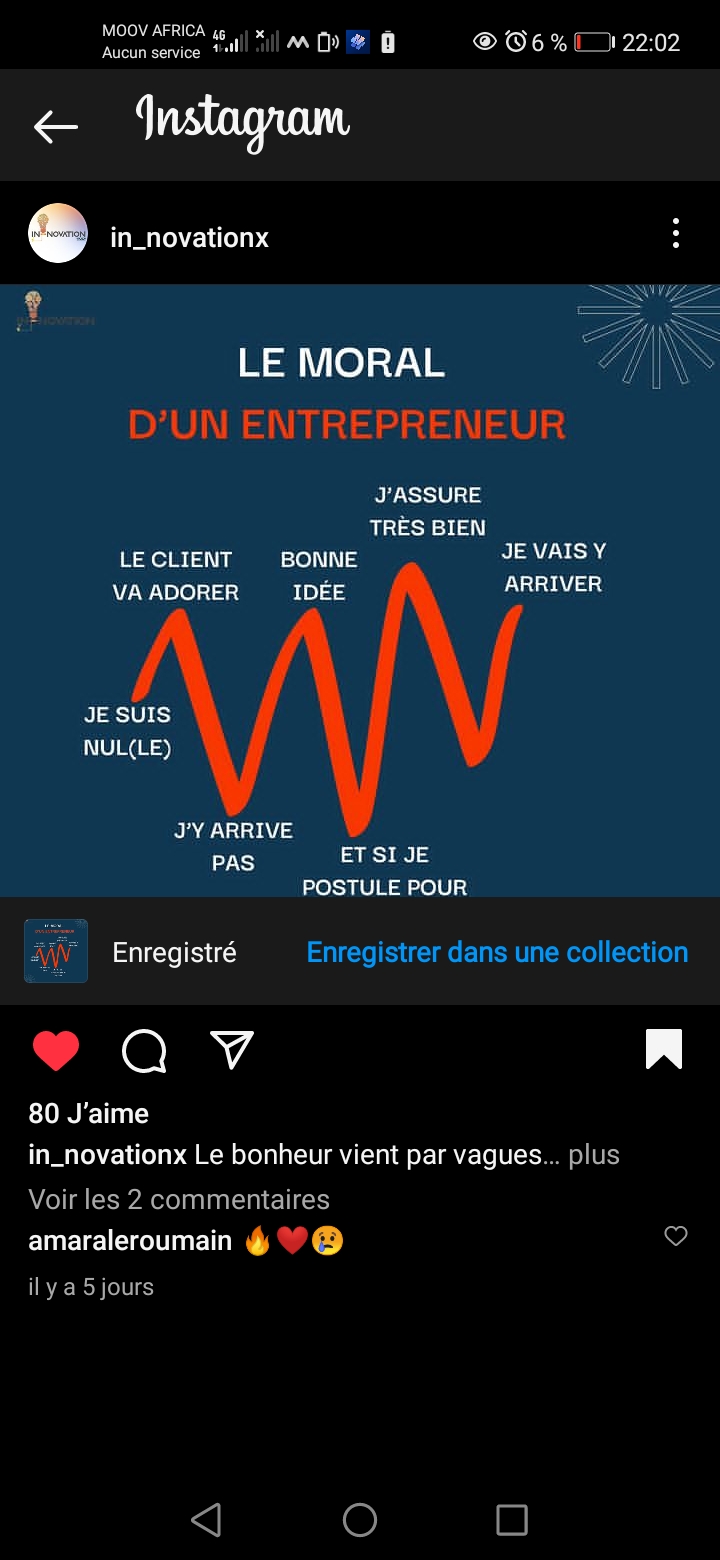Open in_novationx profile picture
Screen dimensions: 720x1560
[58, 234]
